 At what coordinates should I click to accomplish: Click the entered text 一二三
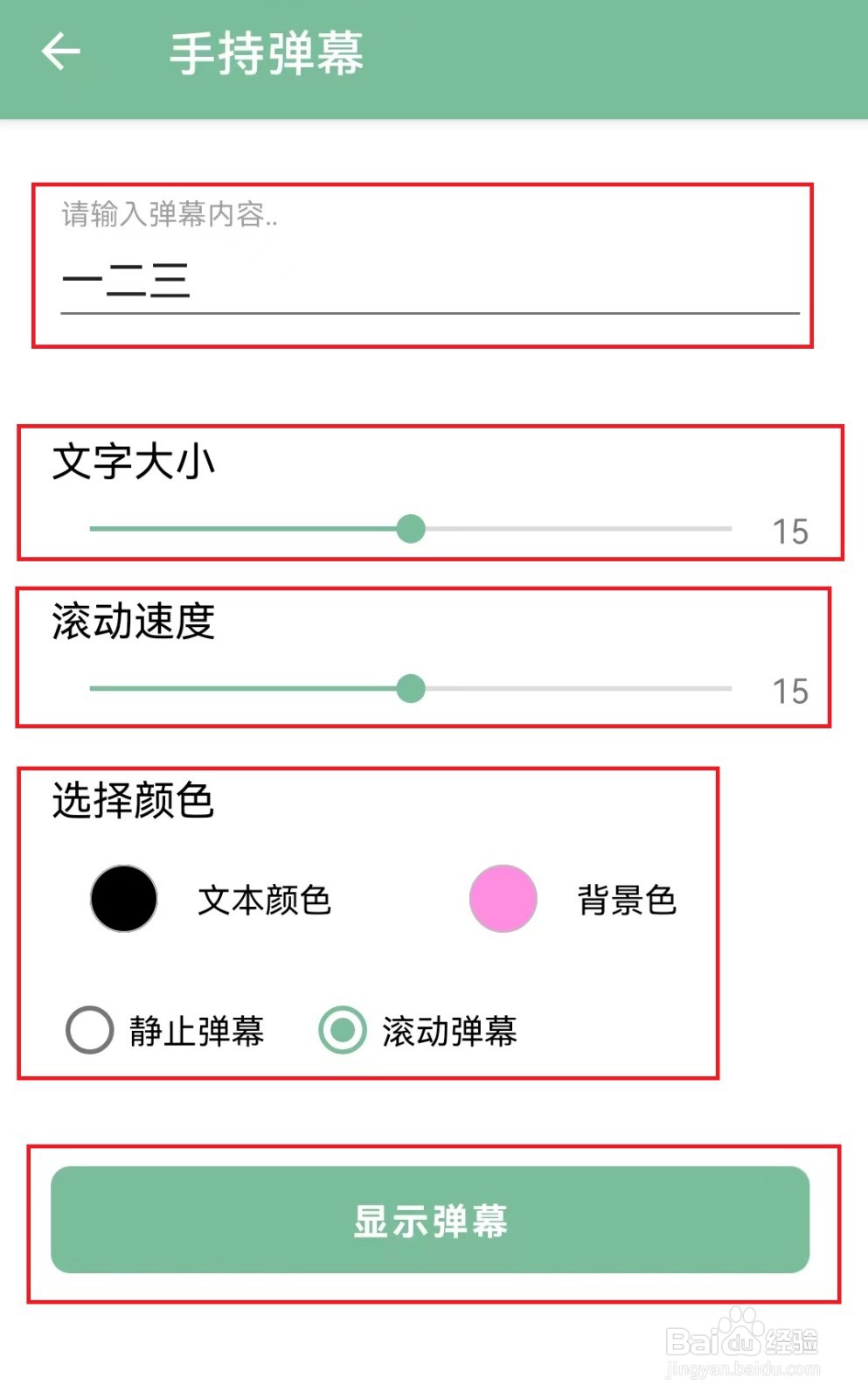click(127, 282)
